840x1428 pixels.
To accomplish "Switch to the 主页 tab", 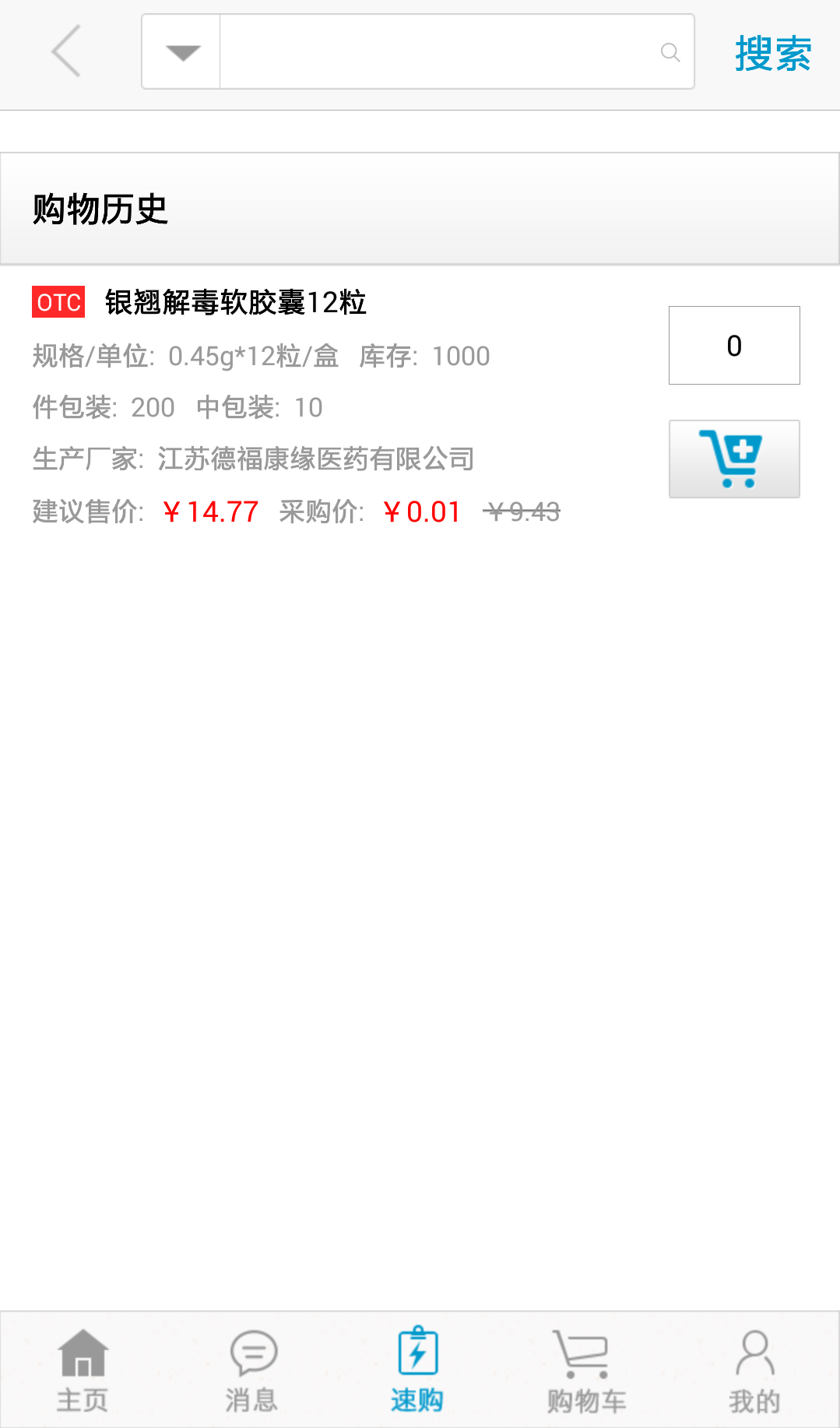I will click(x=83, y=1371).
